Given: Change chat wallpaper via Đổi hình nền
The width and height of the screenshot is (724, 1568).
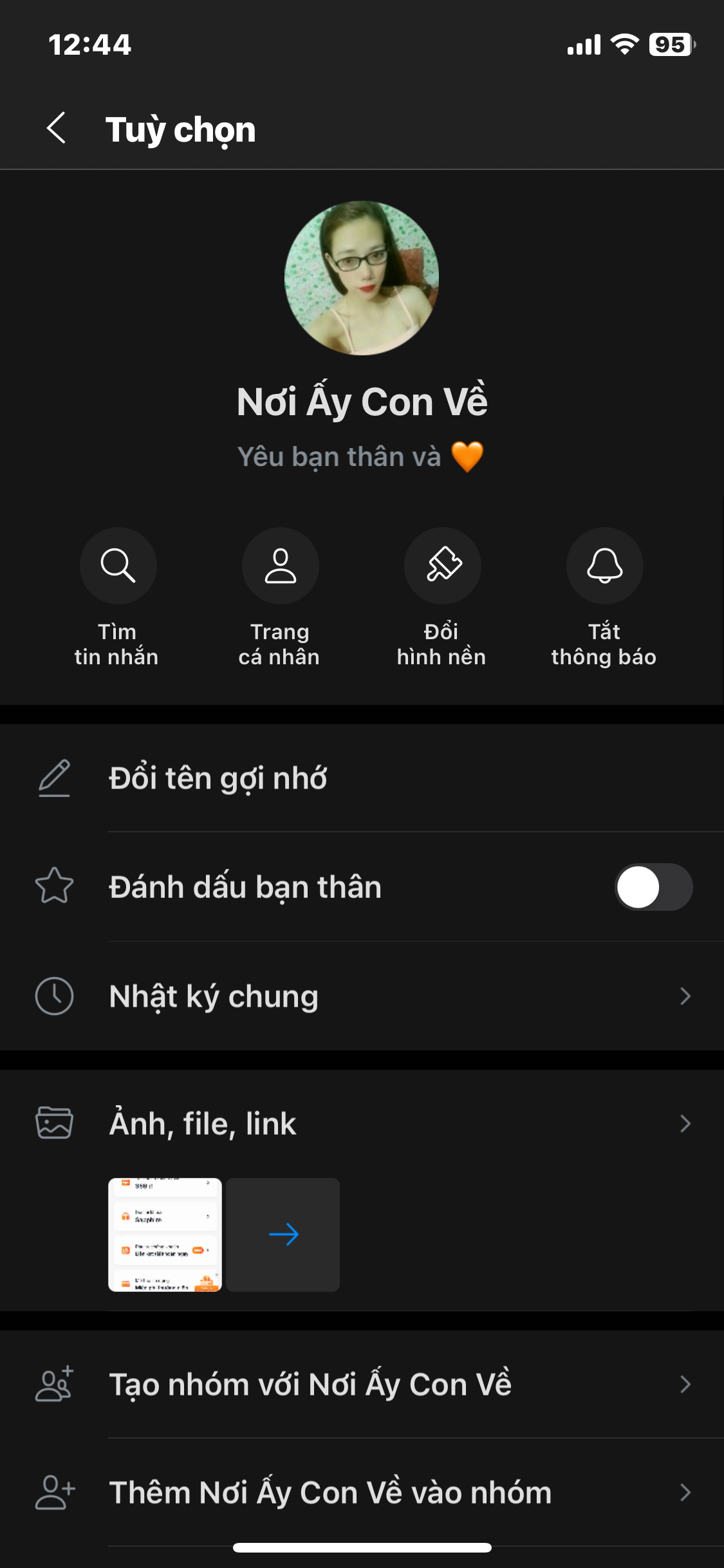Looking at the screenshot, I should click(x=442, y=566).
